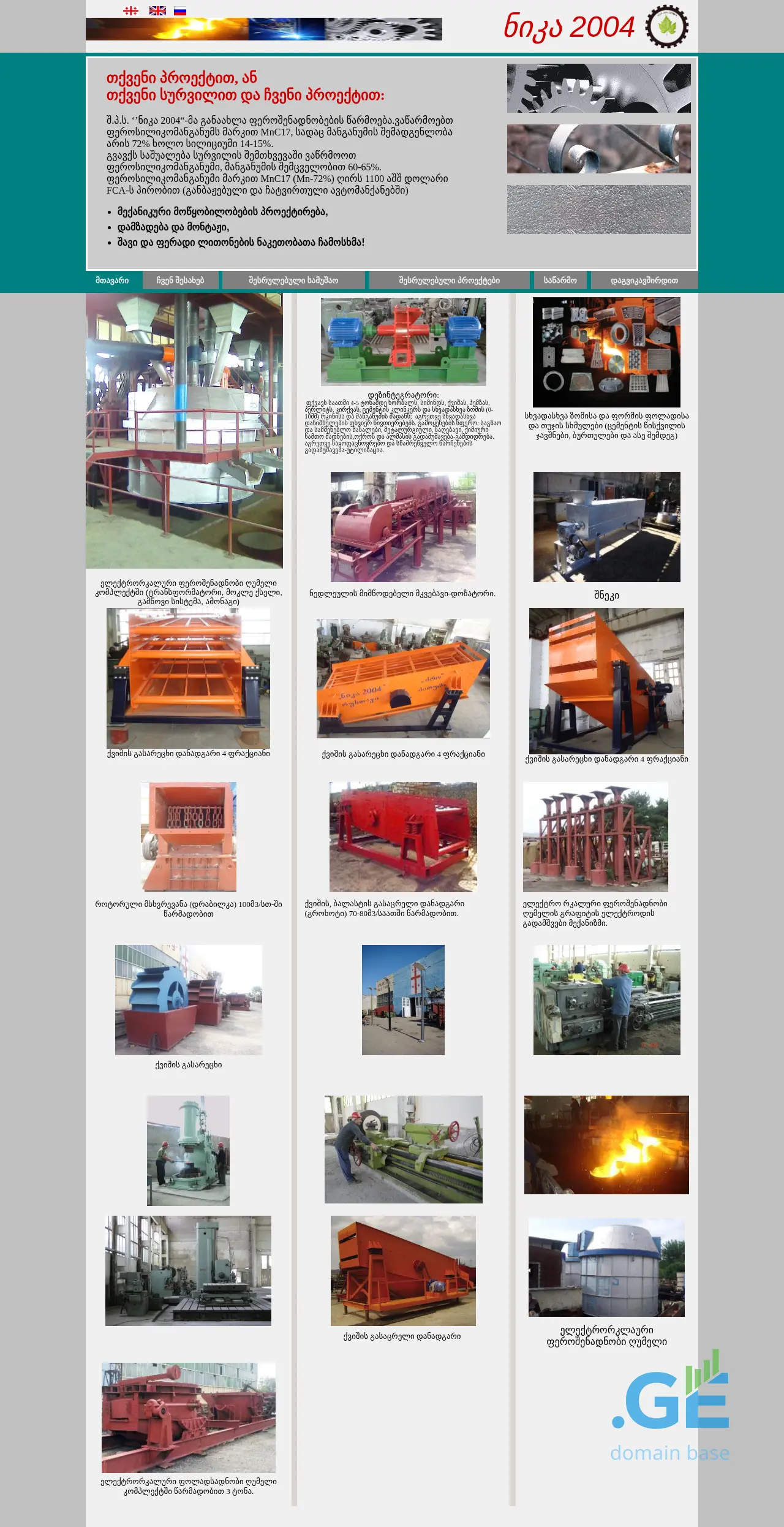
Task: Go to შესრულებული სამუშაო section
Action: point(293,280)
